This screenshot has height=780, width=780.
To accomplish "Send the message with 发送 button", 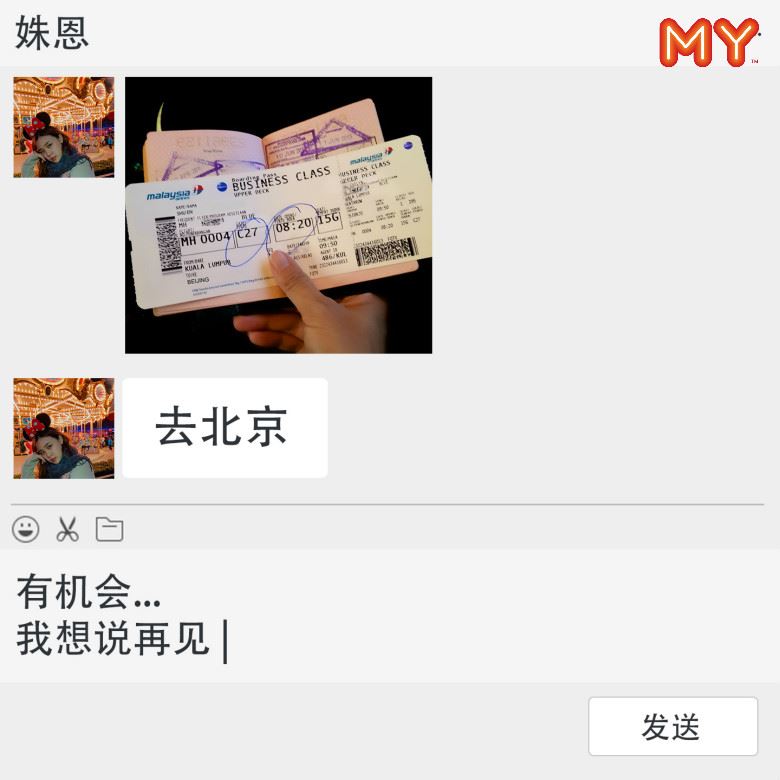I will (672, 727).
